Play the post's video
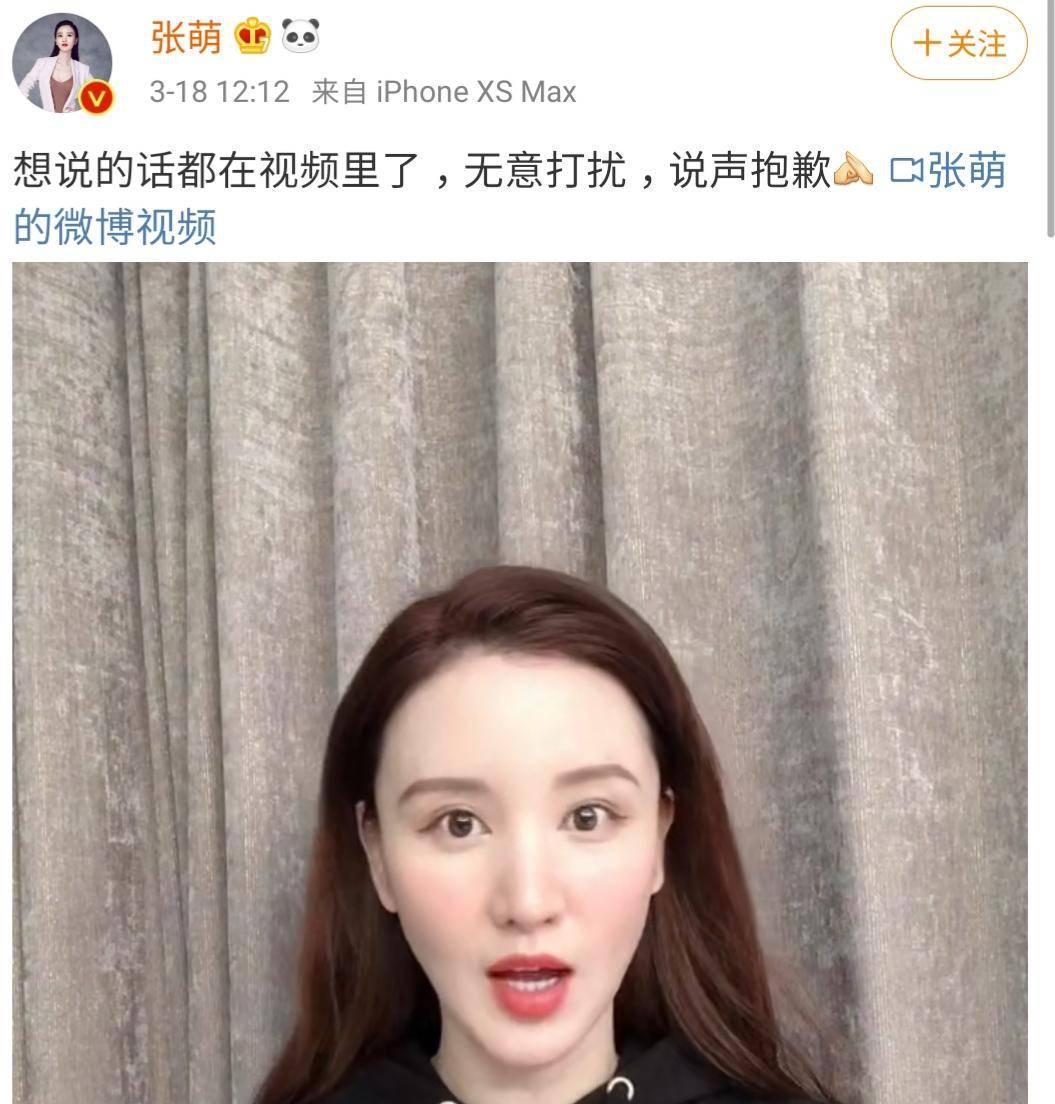 [x=519, y=682]
